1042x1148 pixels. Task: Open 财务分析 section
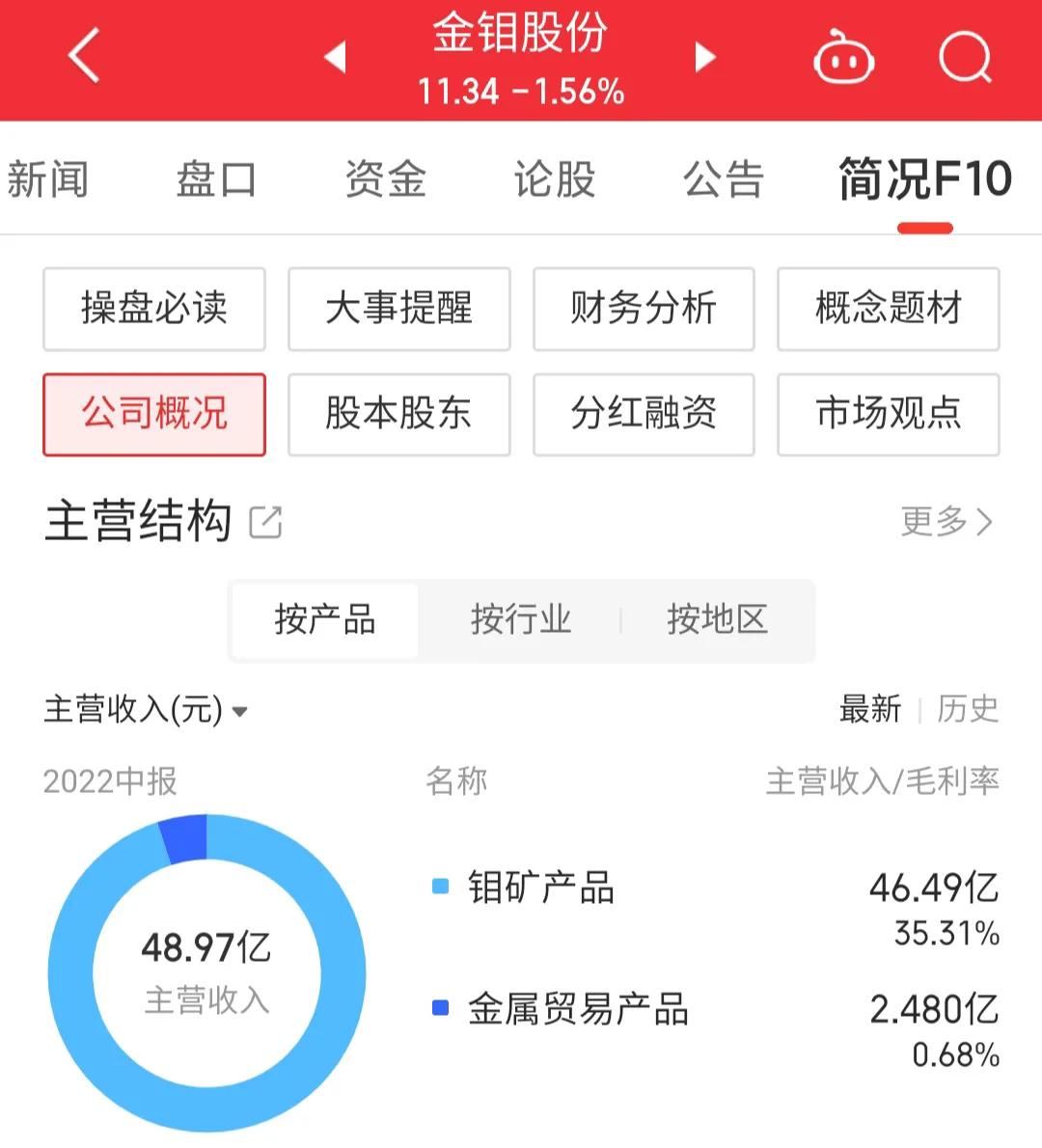pyautogui.click(x=644, y=309)
